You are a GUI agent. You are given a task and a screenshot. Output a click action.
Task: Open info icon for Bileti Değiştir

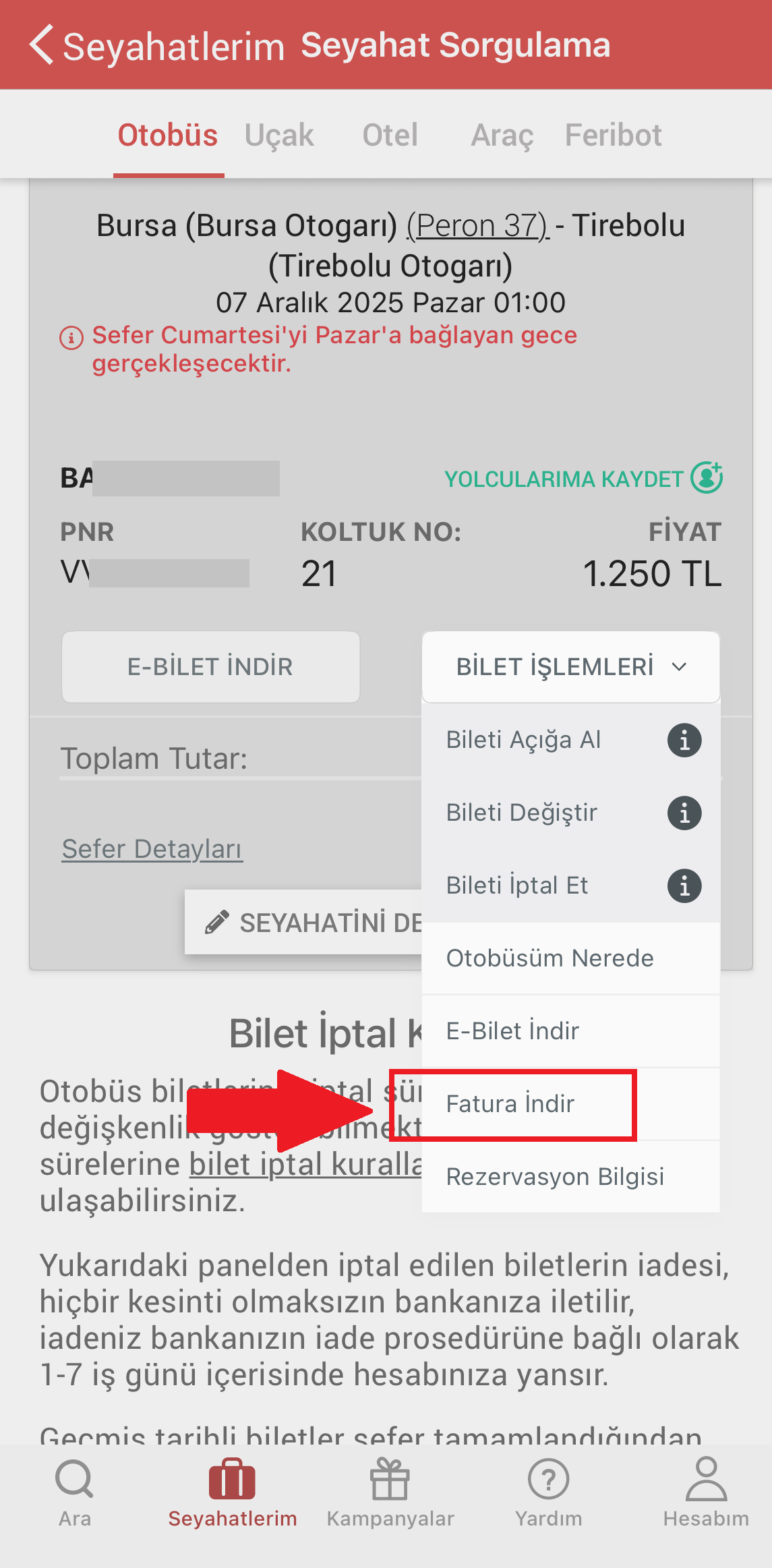click(684, 813)
